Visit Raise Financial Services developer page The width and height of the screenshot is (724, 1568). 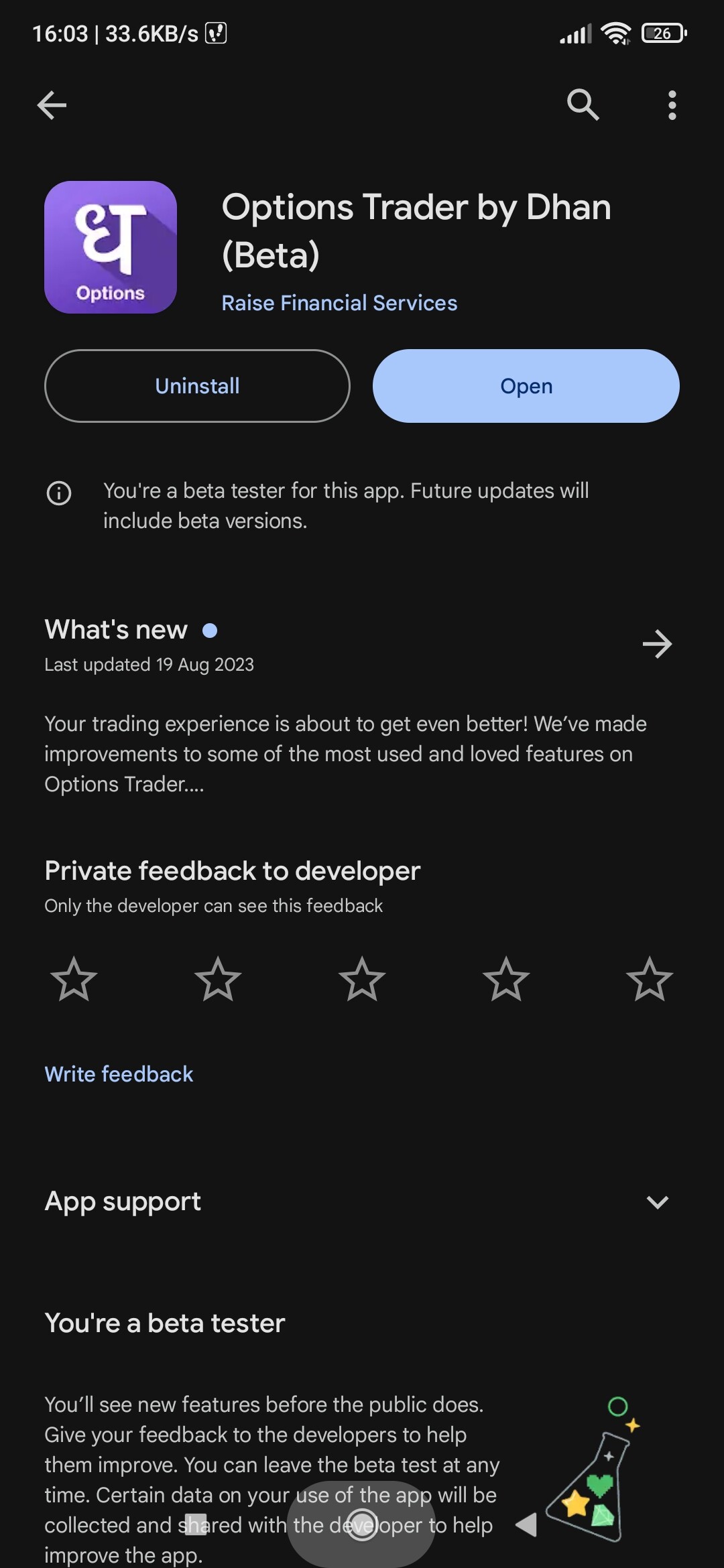point(339,303)
